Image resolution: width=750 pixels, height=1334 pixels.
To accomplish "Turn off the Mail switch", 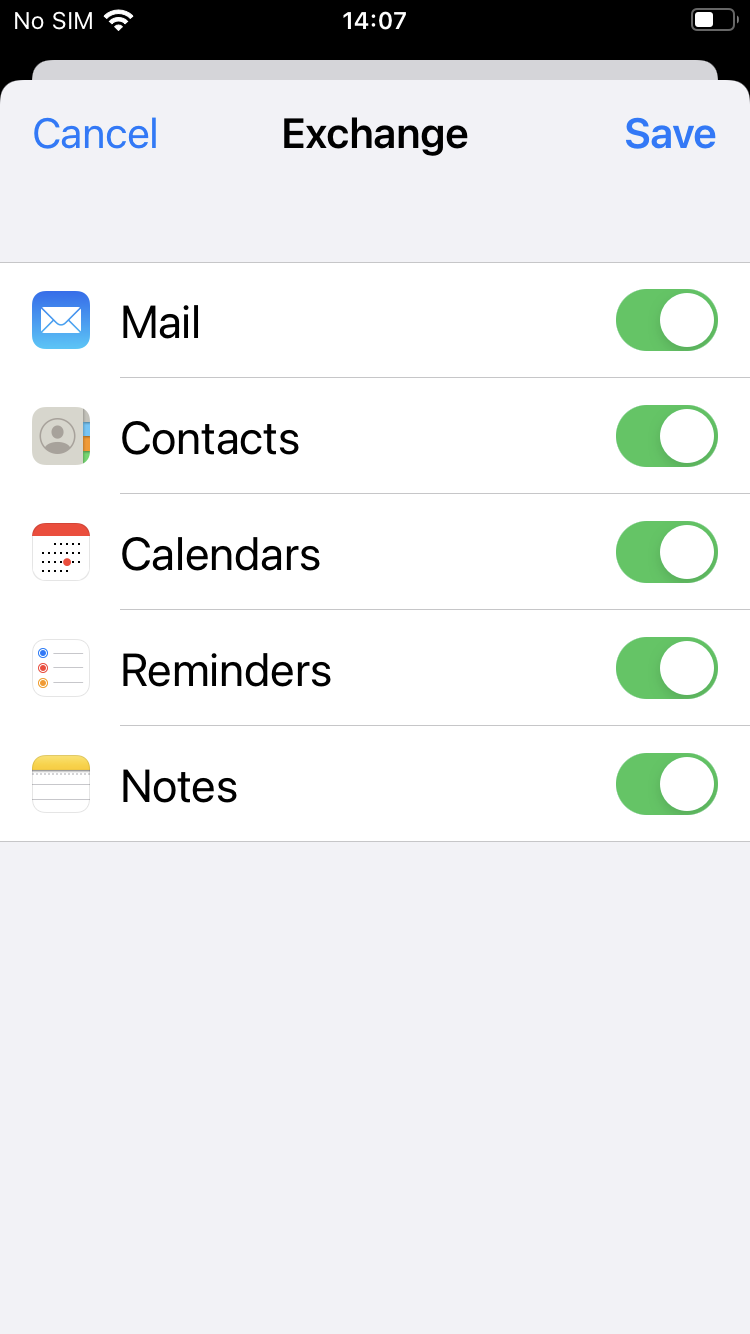I will click(667, 320).
